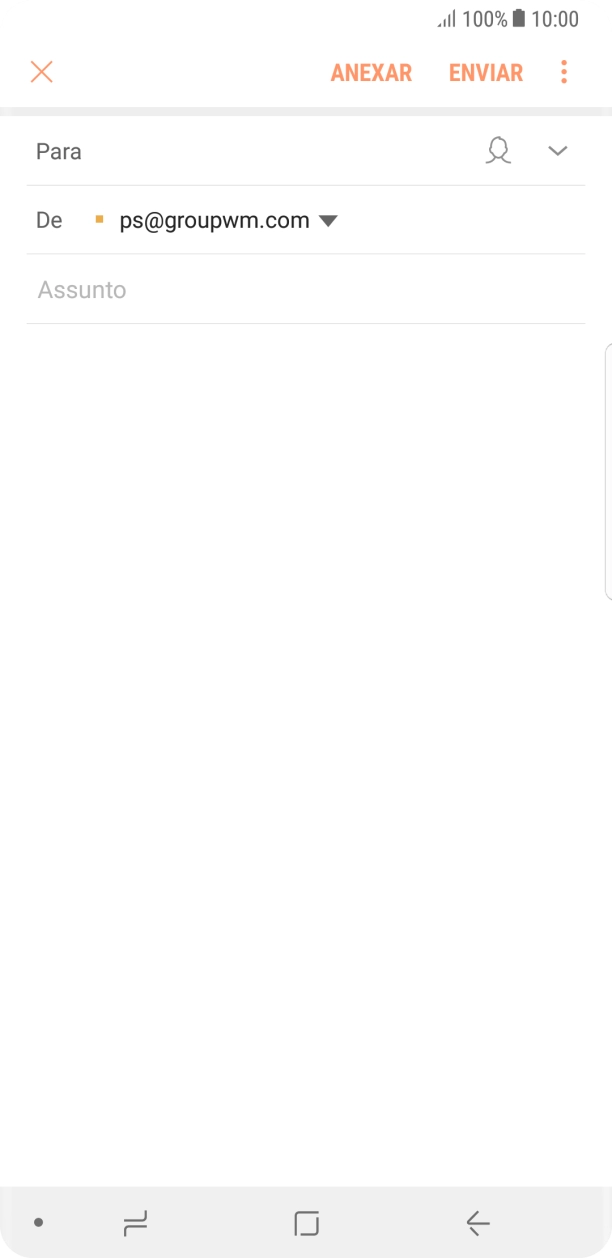This screenshot has width=612, height=1258.
Task: Send the email with ENVIAR
Action: point(486,73)
